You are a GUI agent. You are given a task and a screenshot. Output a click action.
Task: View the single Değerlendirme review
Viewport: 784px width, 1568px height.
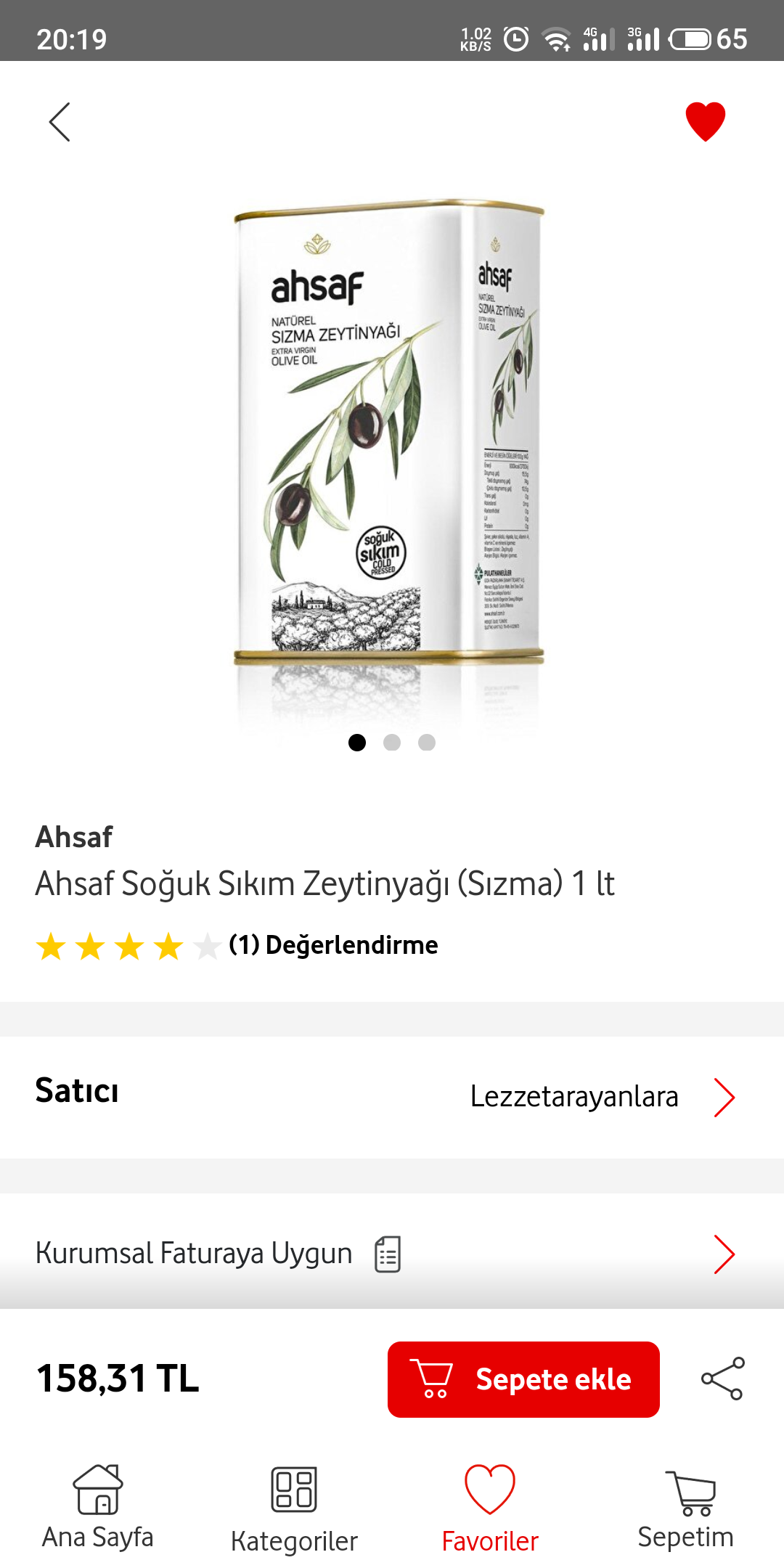[333, 945]
